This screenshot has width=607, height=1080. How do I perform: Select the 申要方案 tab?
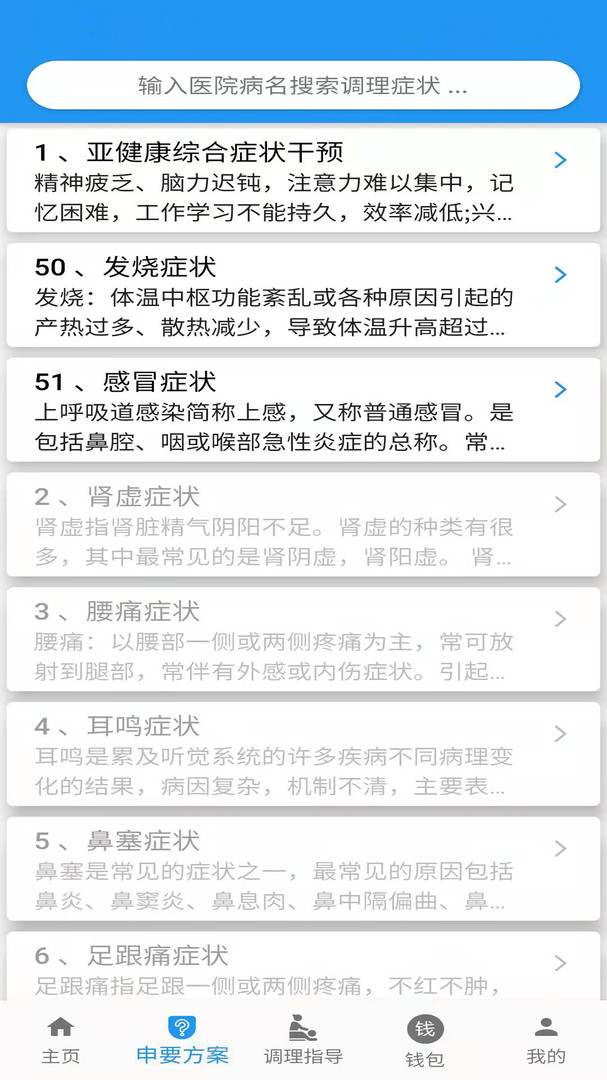pyautogui.click(x=182, y=1040)
